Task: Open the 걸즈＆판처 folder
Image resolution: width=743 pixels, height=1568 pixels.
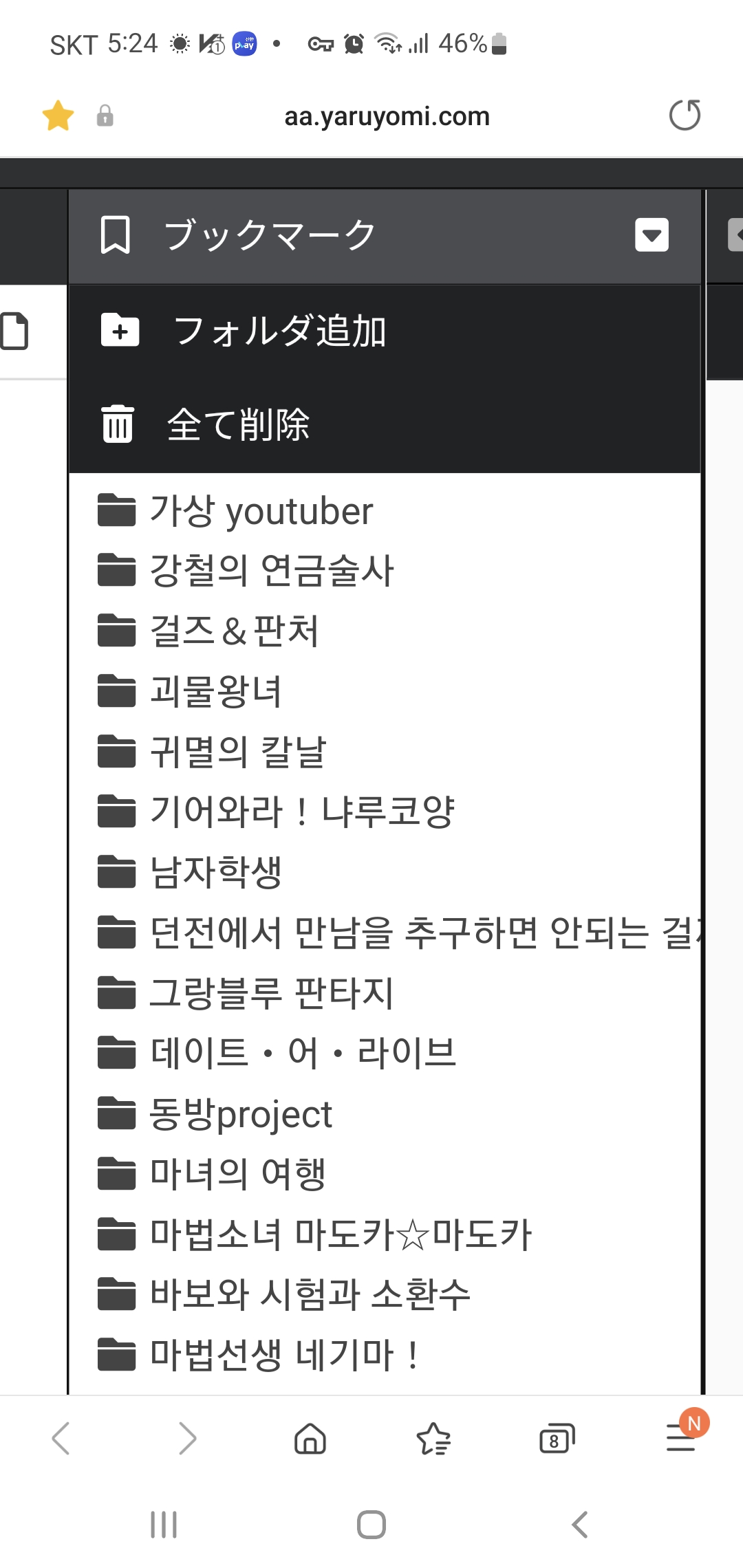Action: pyautogui.click(x=234, y=631)
